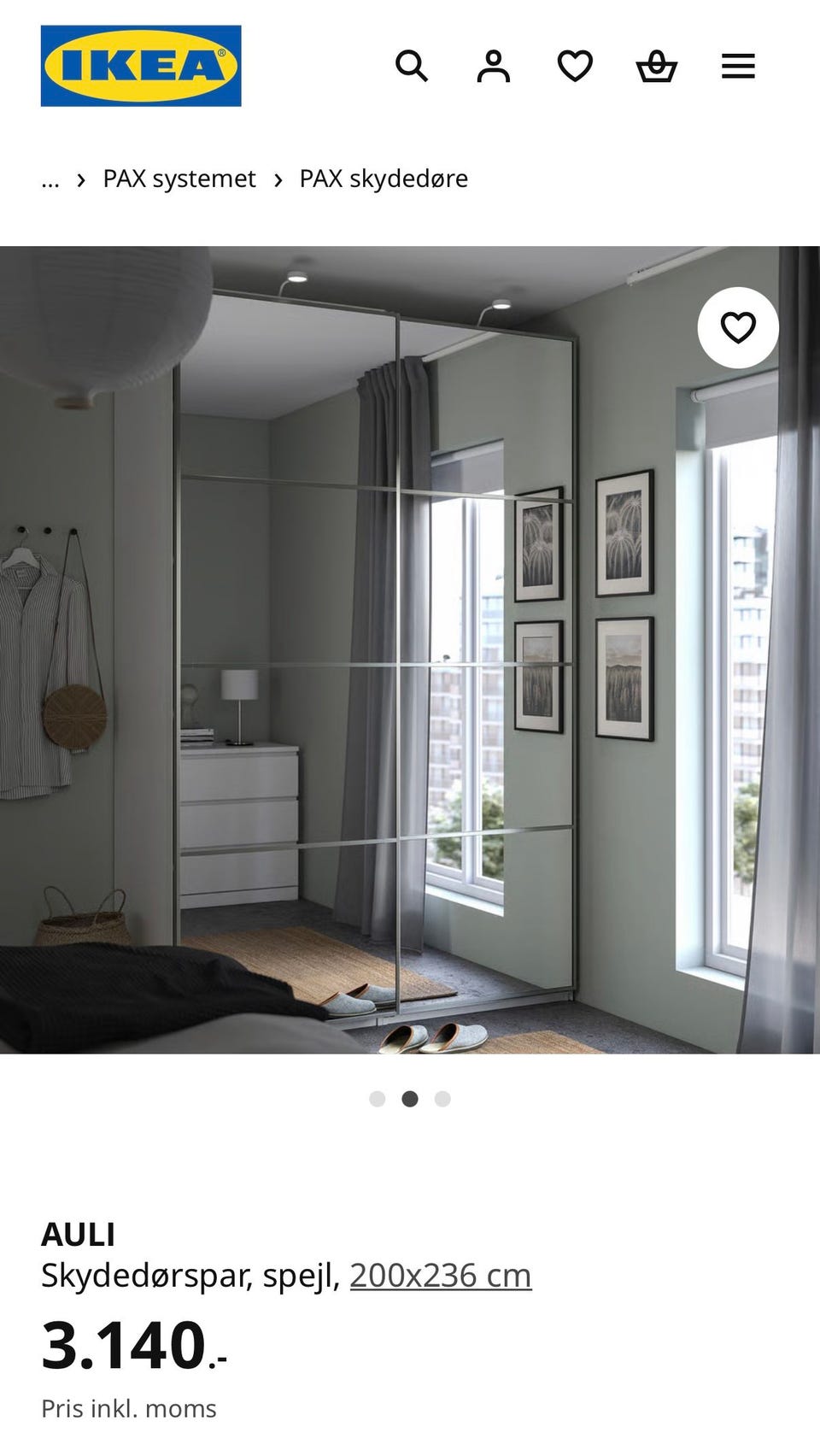Click the IKEA logo
Screen dimensions: 820x1456
click(x=141, y=64)
